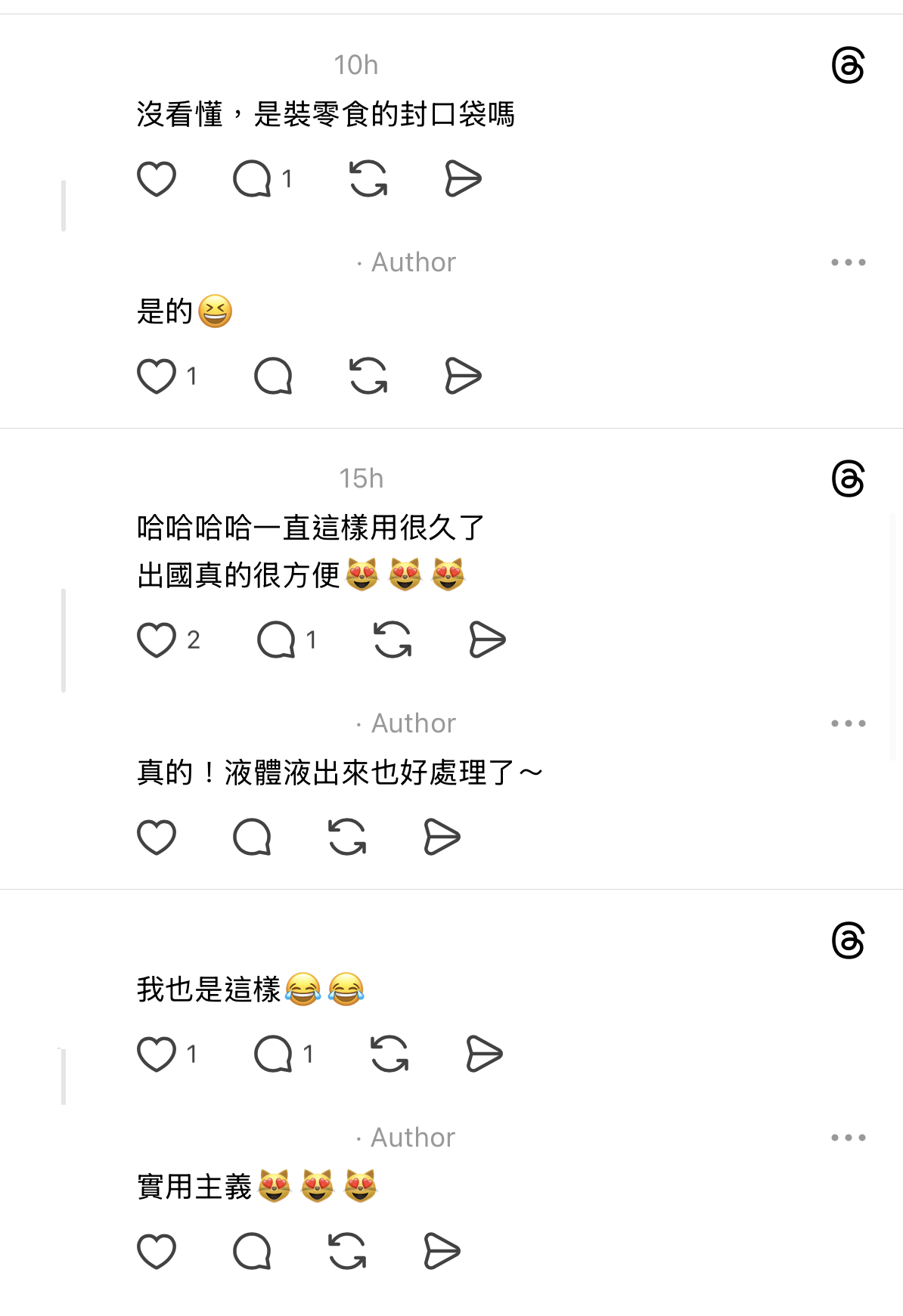Screen dimensions: 903x1316
Task: Like the comment 沒看懂，是裝零食的封口袋嗎
Action: [x=157, y=179]
